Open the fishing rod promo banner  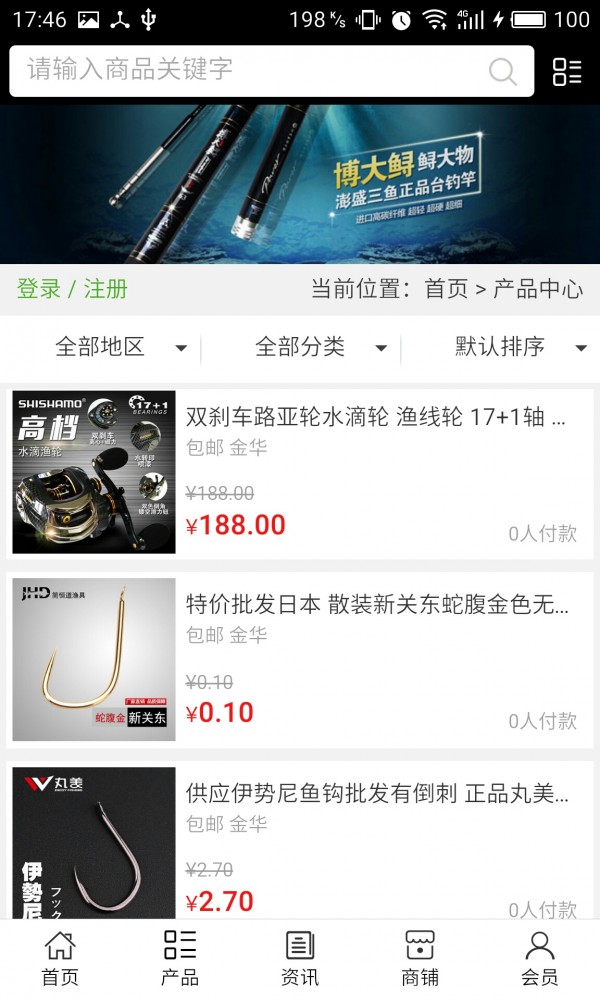coord(300,184)
